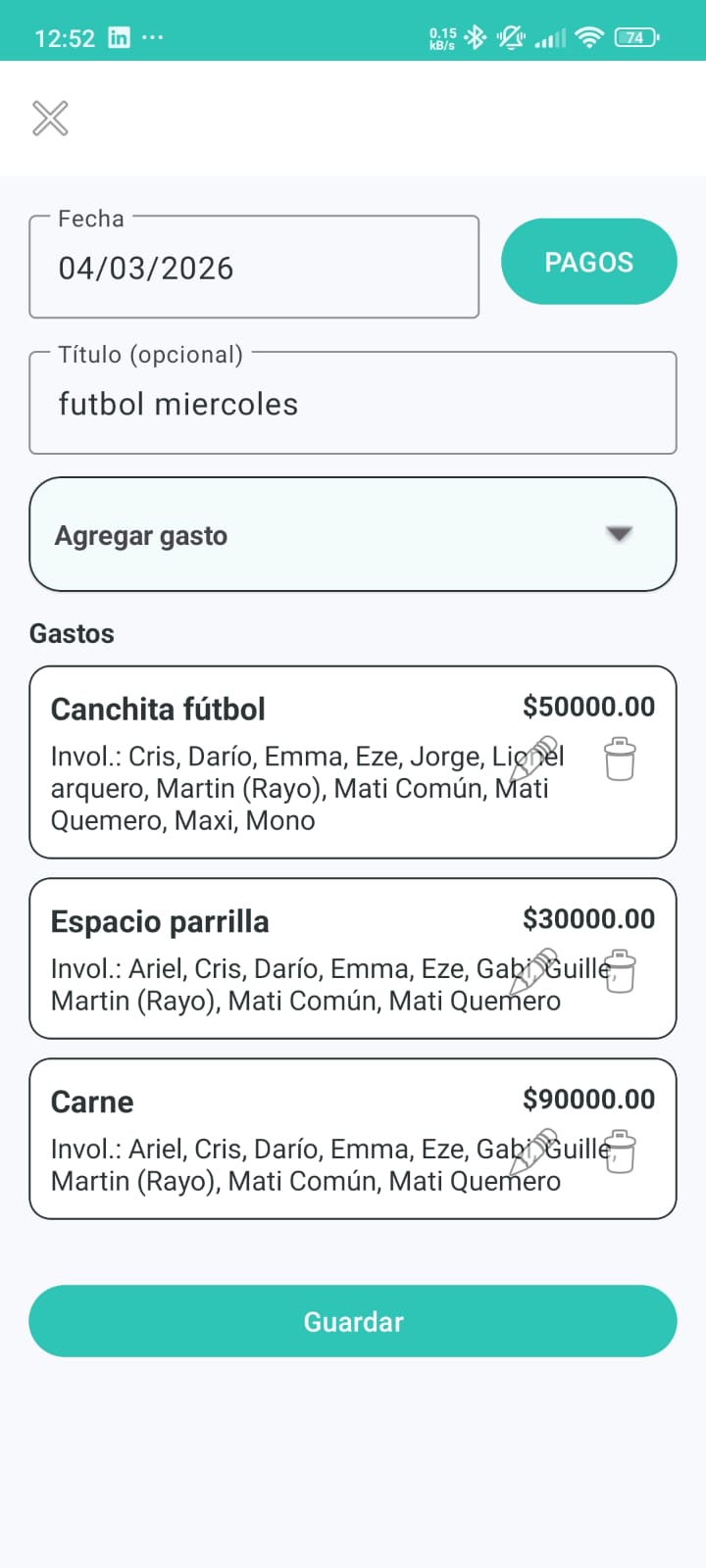This screenshot has height=1568, width=706.
Task: Delete the Canchita fútbol expense via trash icon
Action: coord(620,759)
